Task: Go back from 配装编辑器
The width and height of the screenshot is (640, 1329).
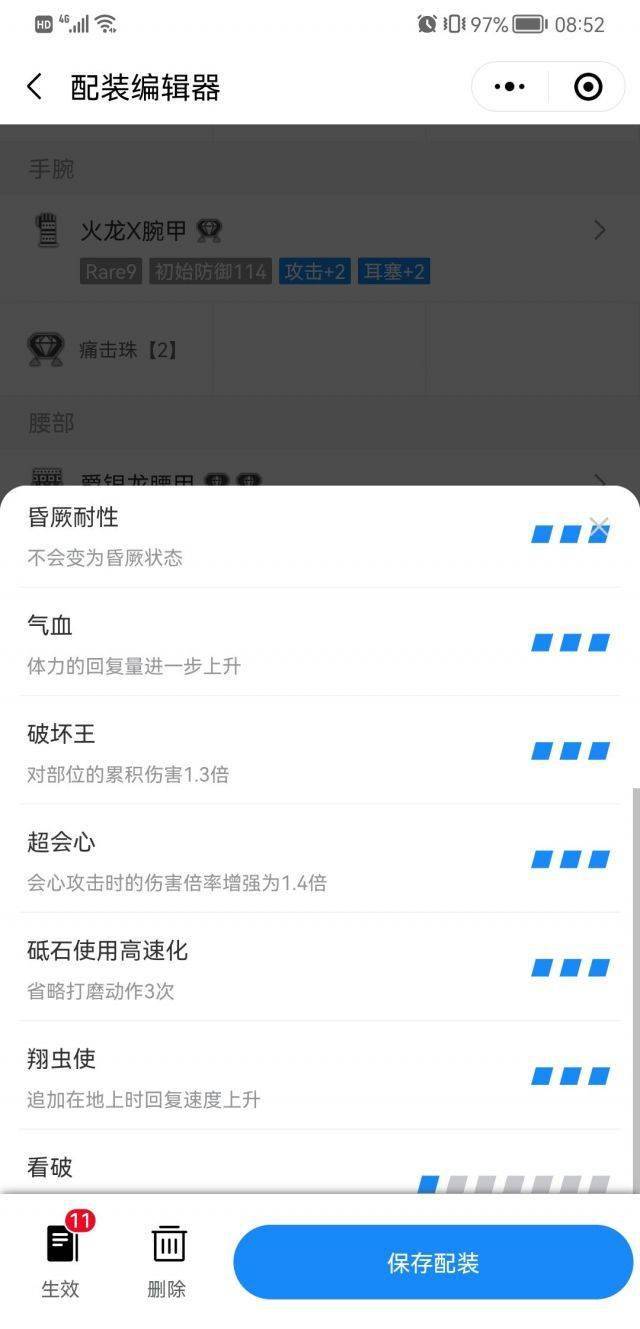Action: pyautogui.click(x=35, y=87)
